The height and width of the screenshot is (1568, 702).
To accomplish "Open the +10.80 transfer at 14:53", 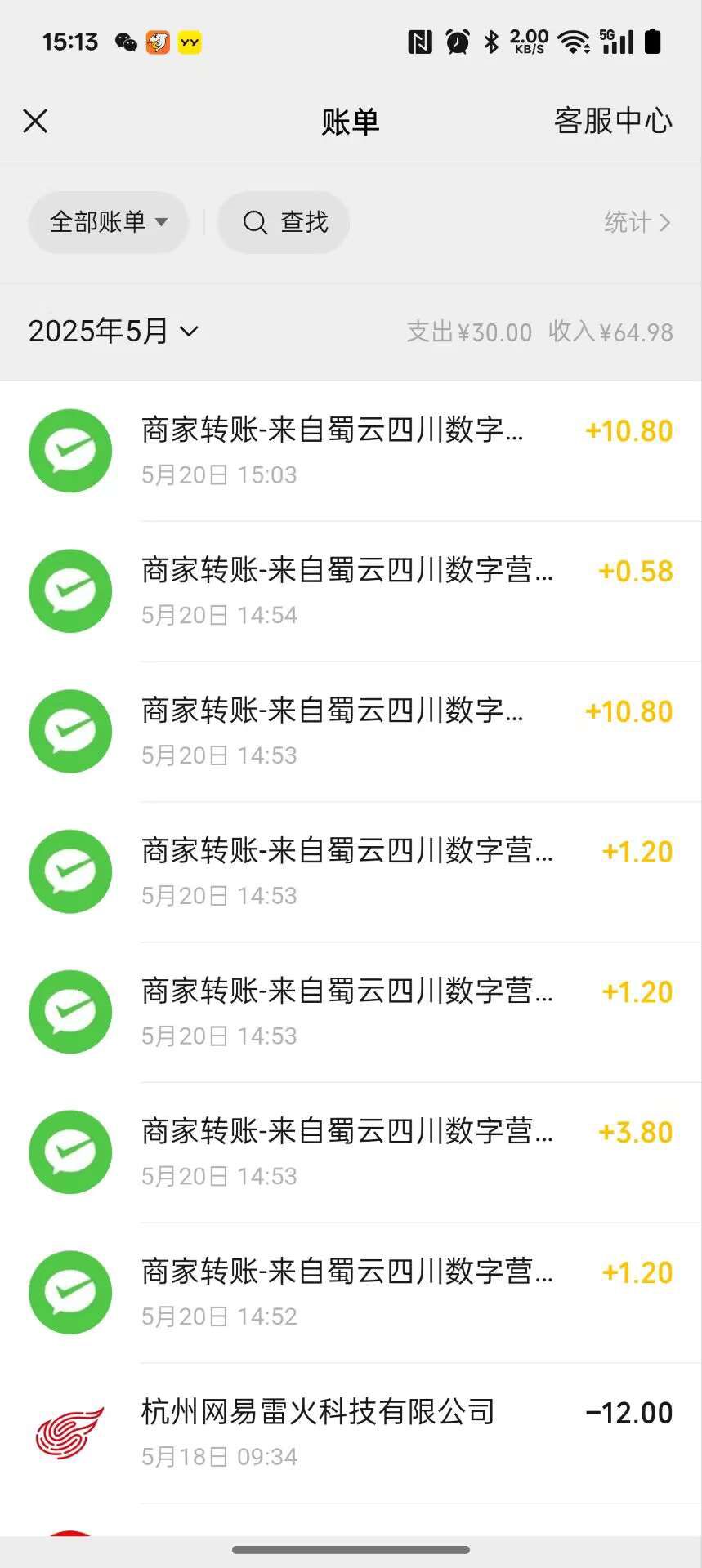I will click(x=351, y=732).
